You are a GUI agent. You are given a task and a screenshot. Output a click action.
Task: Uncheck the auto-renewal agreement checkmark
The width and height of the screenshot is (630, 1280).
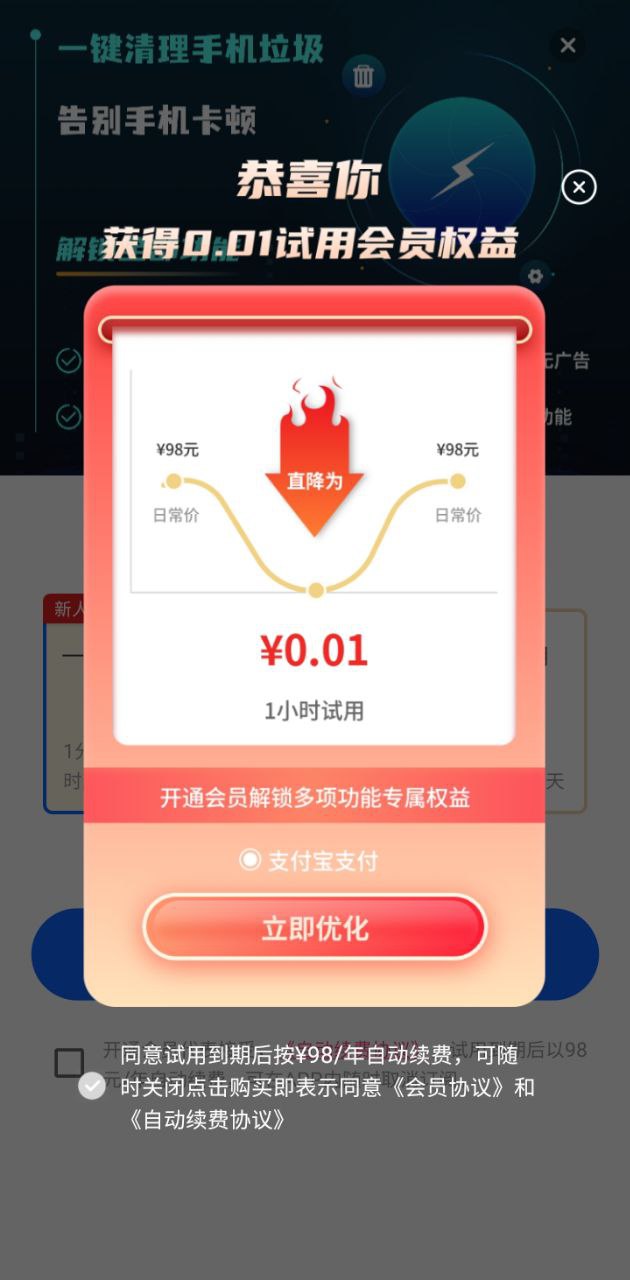coord(92,1086)
